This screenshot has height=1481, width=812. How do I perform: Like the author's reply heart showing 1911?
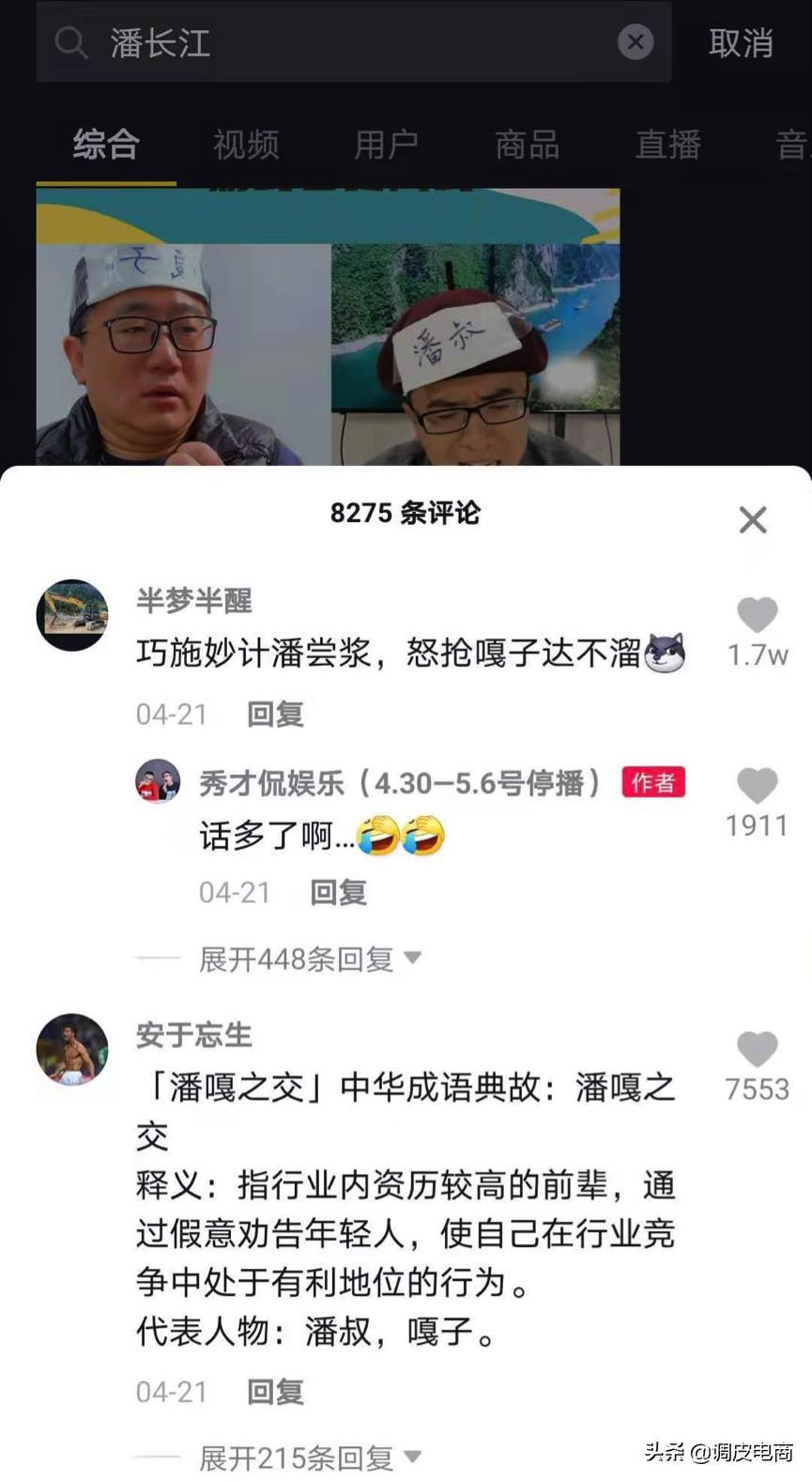(757, 785)
